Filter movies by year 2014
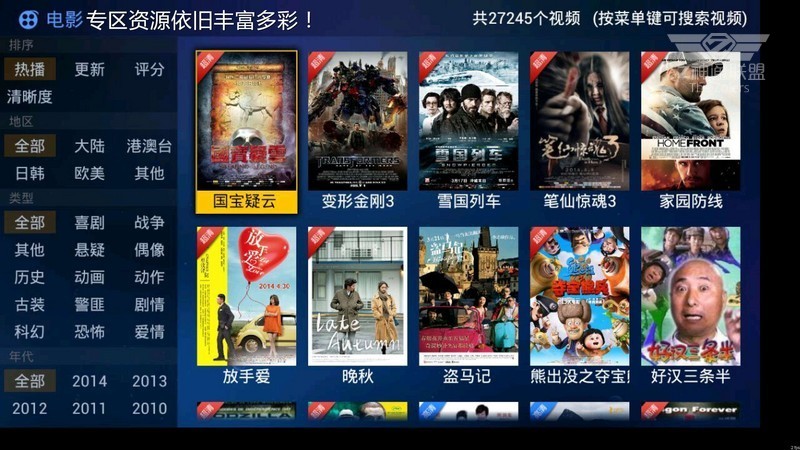The height and width of the screenshot is (450, 800). point(89,381)
